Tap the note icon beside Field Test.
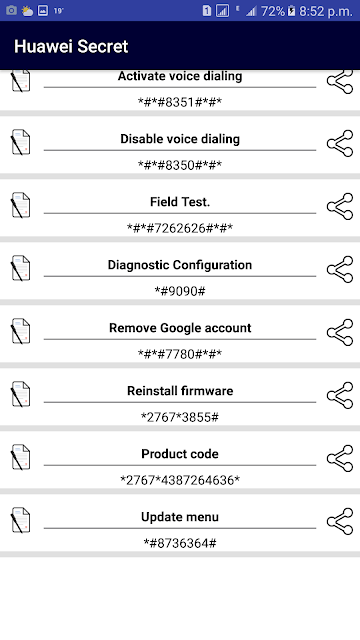Viewport: 360px width, 640px height. (20, 205)
